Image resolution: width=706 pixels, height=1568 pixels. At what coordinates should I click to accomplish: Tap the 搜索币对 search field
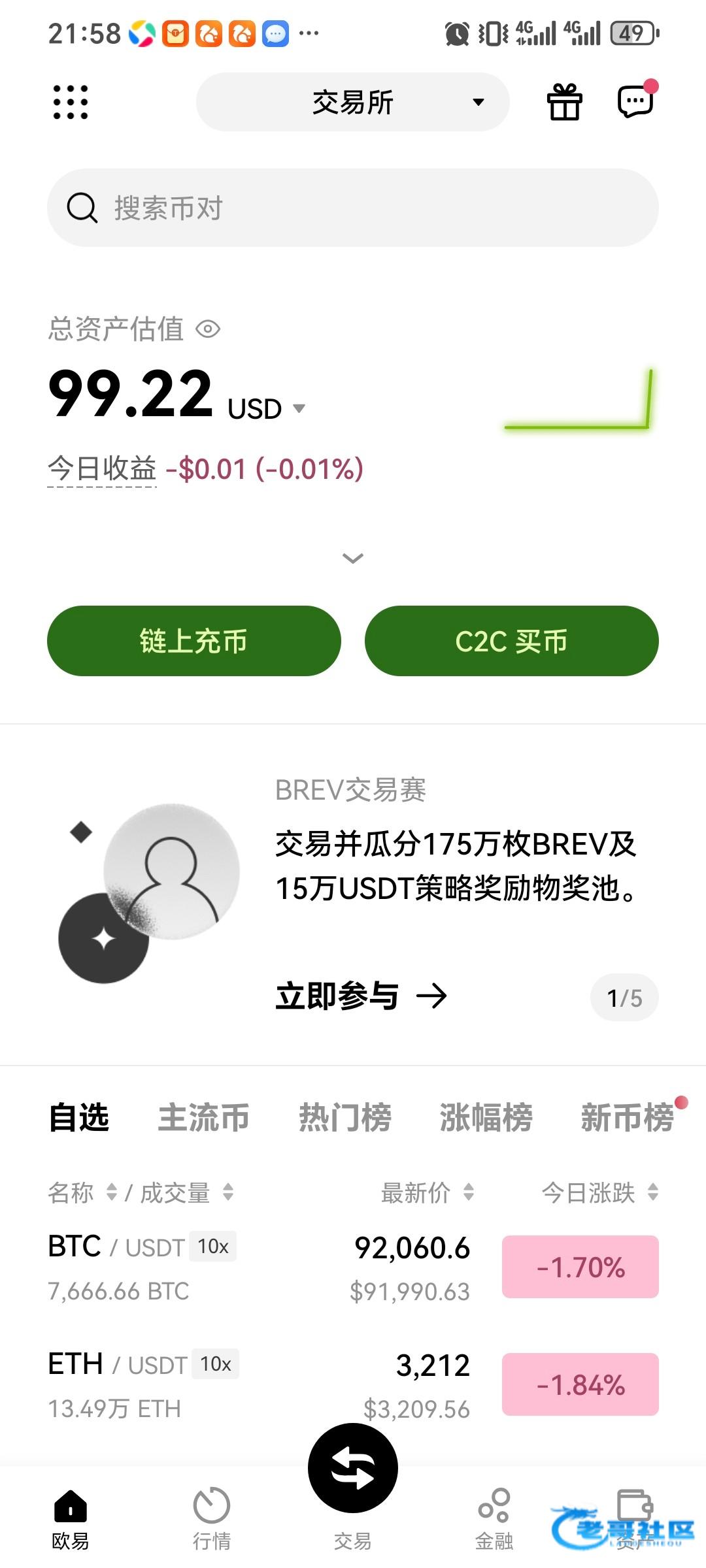[353, 208]
